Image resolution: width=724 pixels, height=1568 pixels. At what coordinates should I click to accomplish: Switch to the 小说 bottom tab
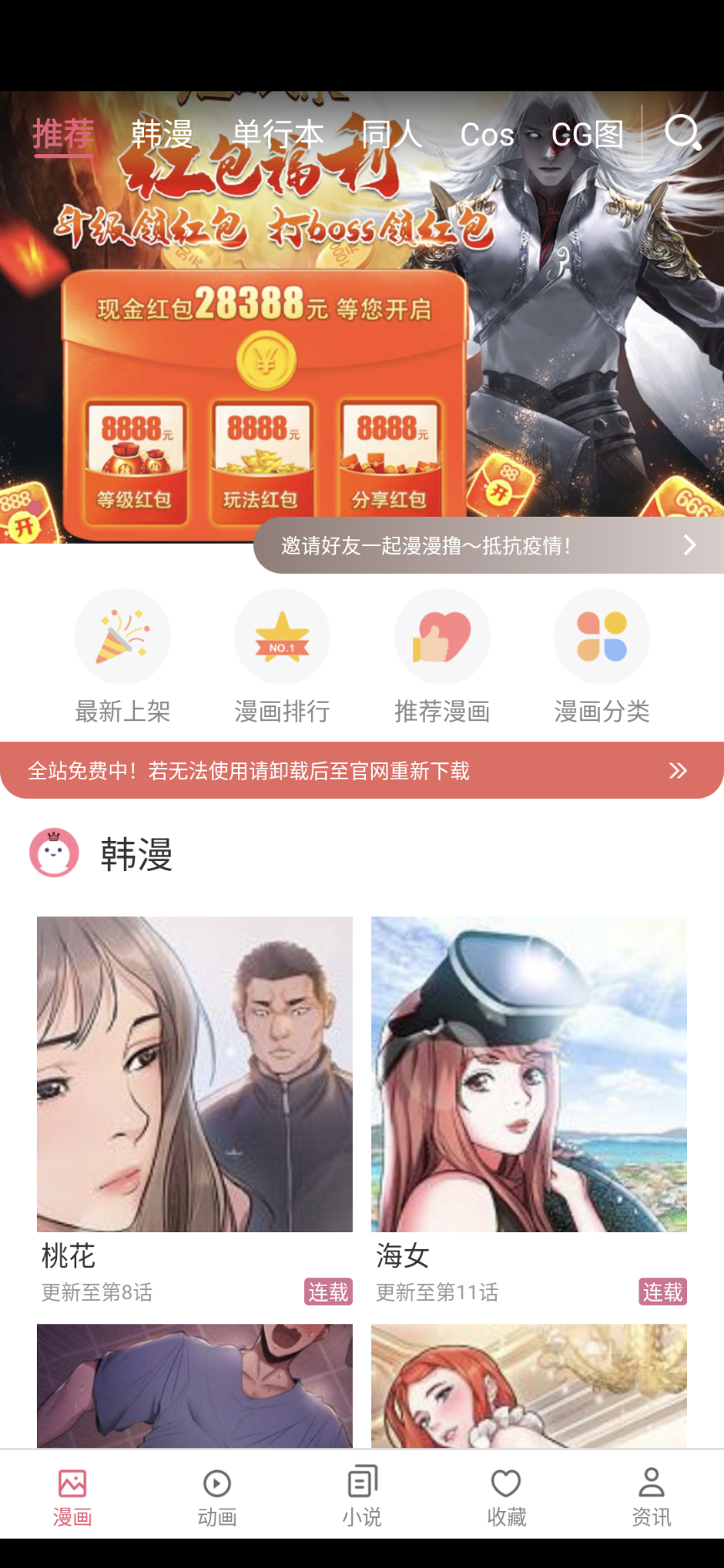pos(362,1497)
